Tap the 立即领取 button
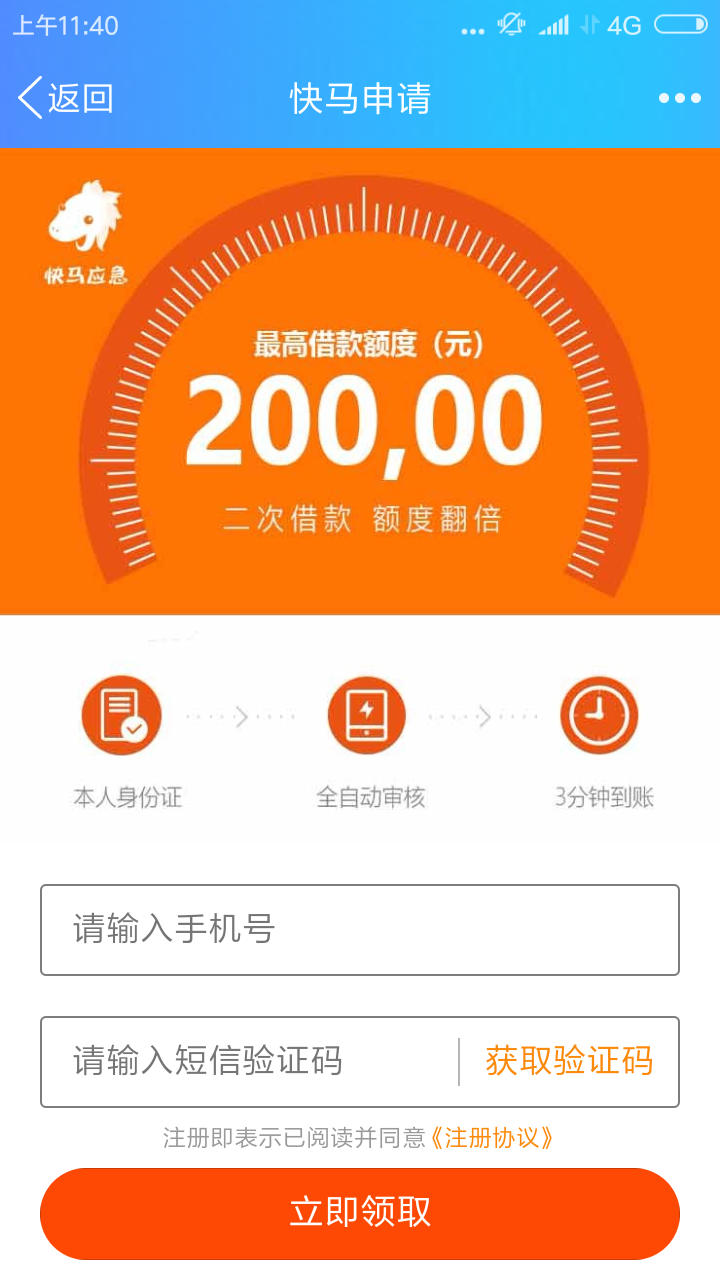The width and height of the screenshot is (720, 1280). point(360,1213)
